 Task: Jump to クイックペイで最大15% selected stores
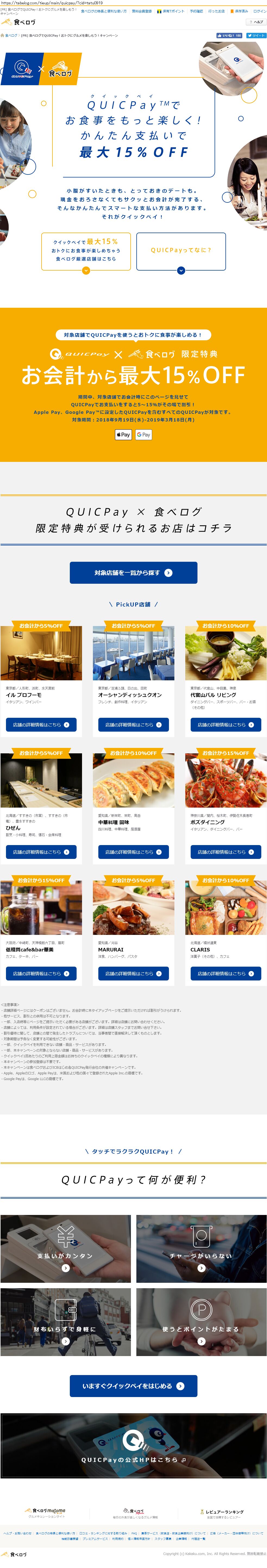[86, 250]
